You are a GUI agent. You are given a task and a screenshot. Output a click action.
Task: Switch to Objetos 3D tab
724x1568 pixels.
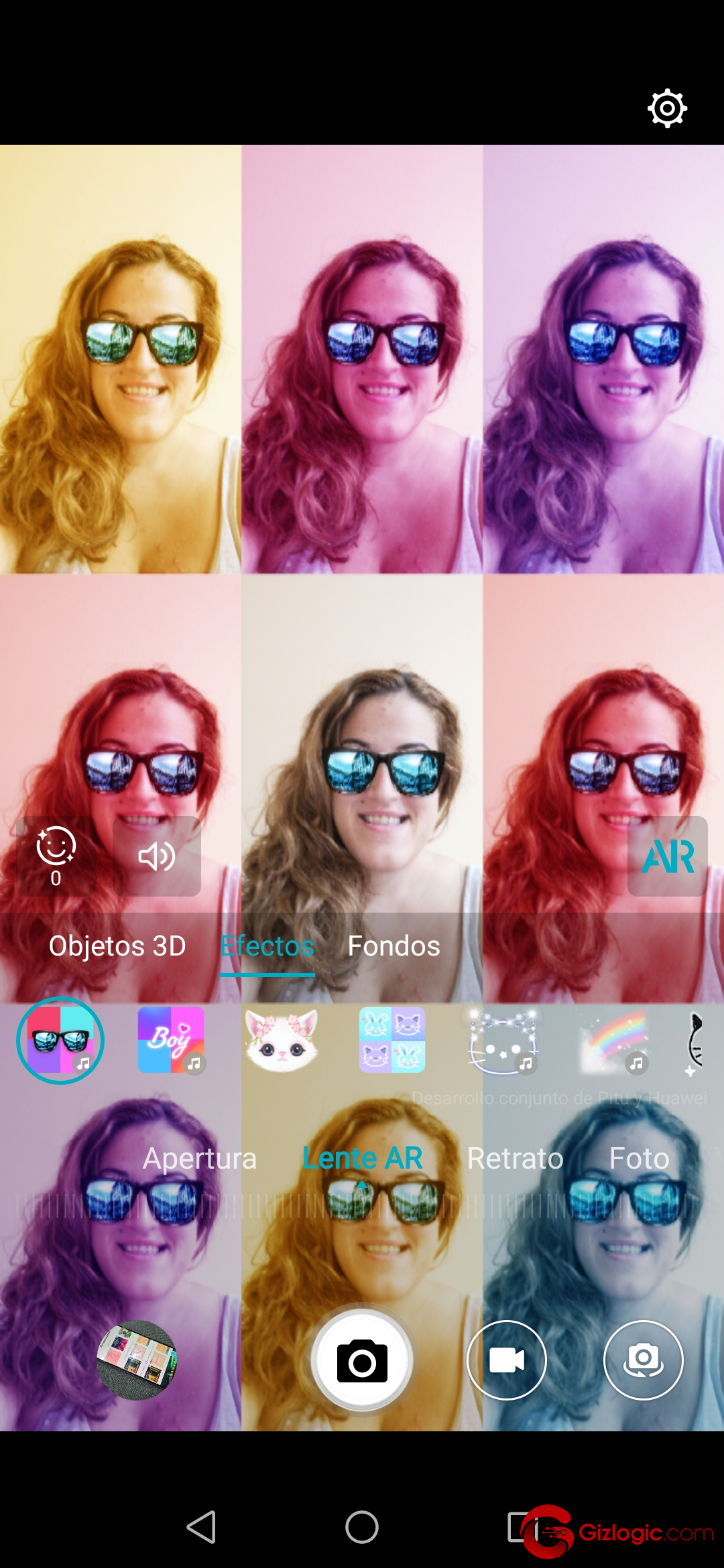[117, 946]
